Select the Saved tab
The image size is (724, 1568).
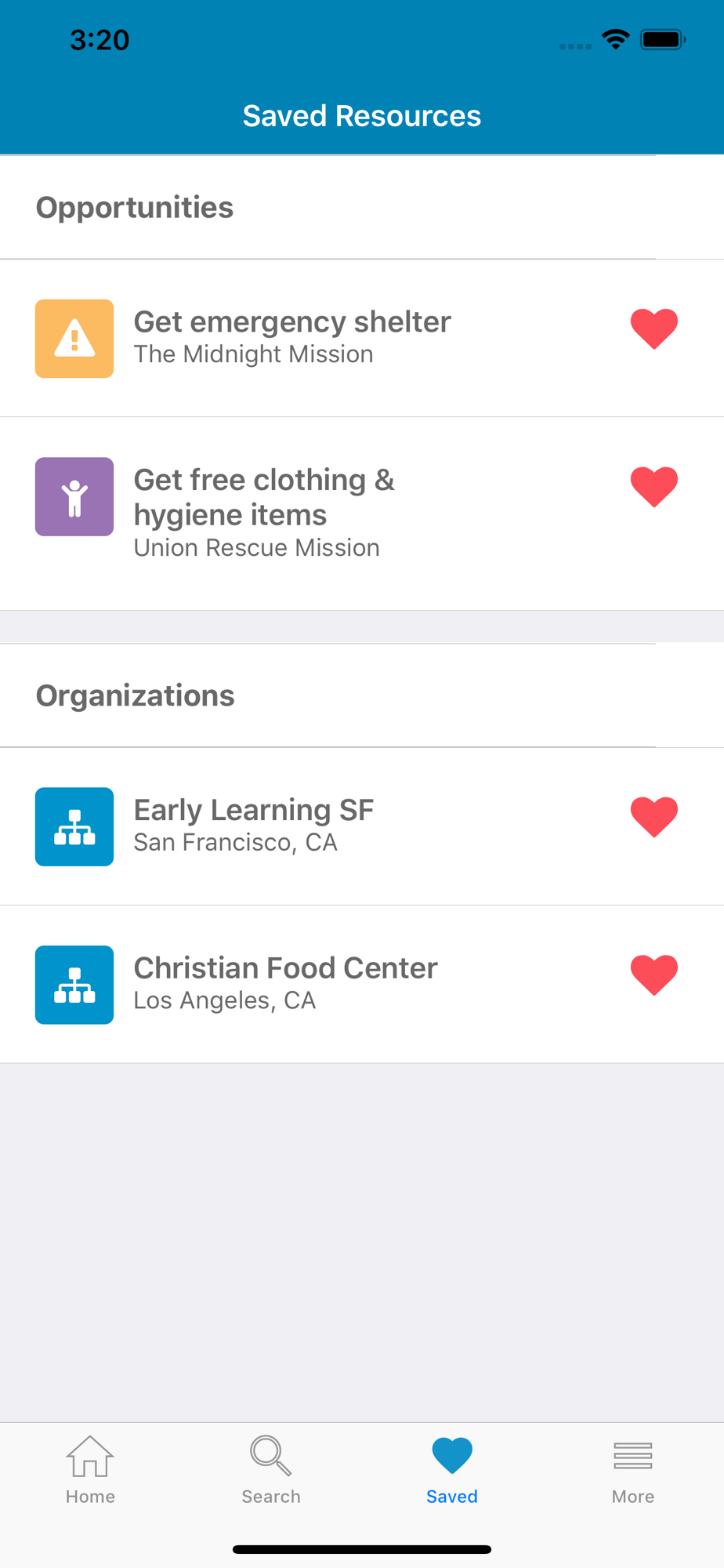[x=452, y=1470]
